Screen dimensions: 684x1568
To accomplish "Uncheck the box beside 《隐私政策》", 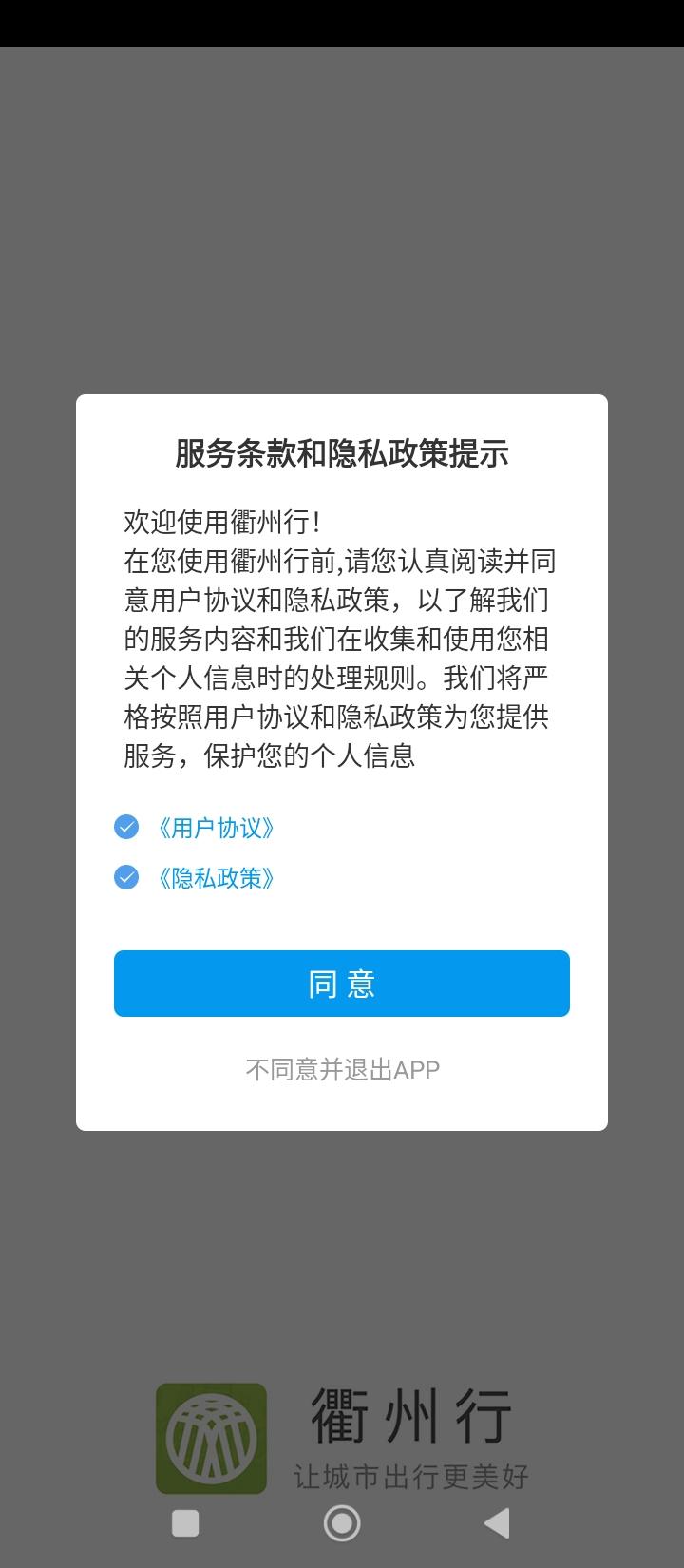I will tap(126, 877).
